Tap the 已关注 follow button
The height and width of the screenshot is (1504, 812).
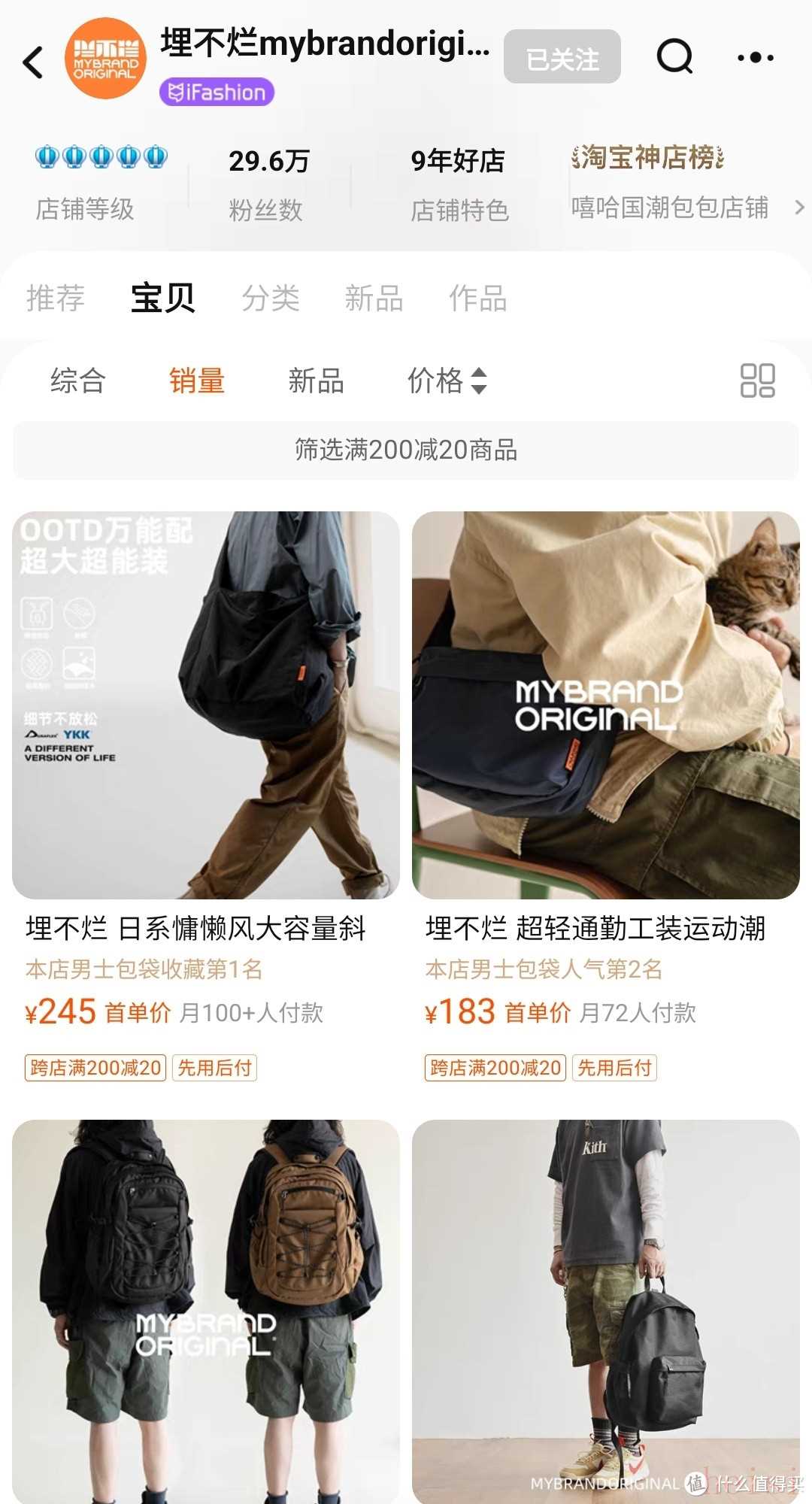coord(562,57)
